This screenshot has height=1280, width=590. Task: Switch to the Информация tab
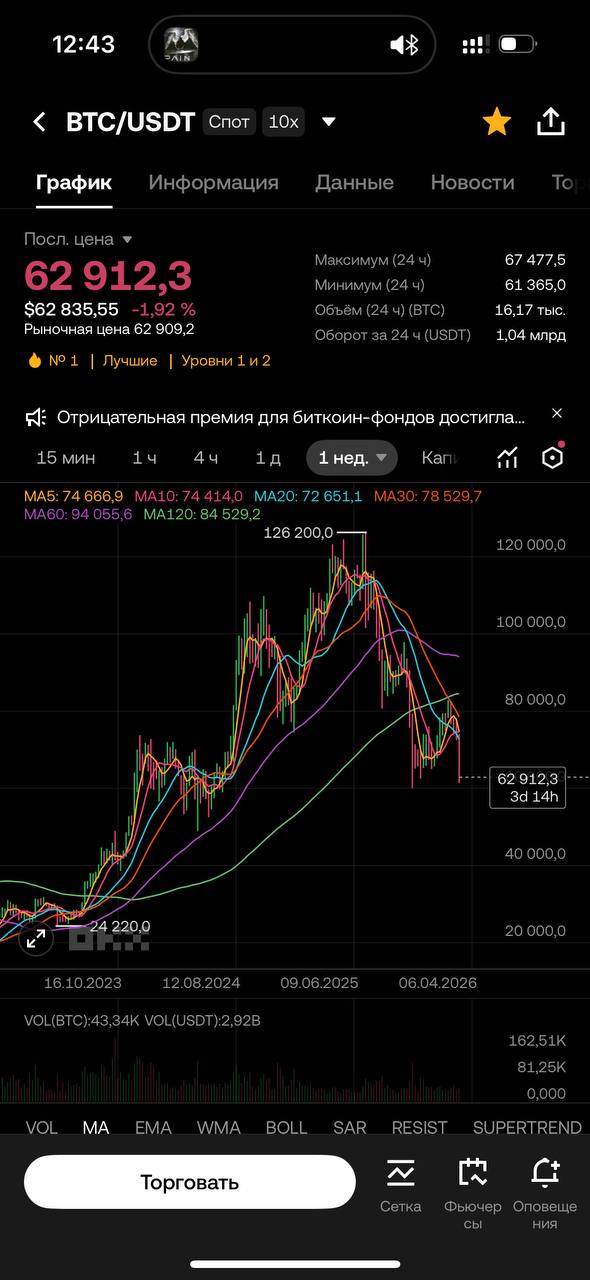[213, 182]
